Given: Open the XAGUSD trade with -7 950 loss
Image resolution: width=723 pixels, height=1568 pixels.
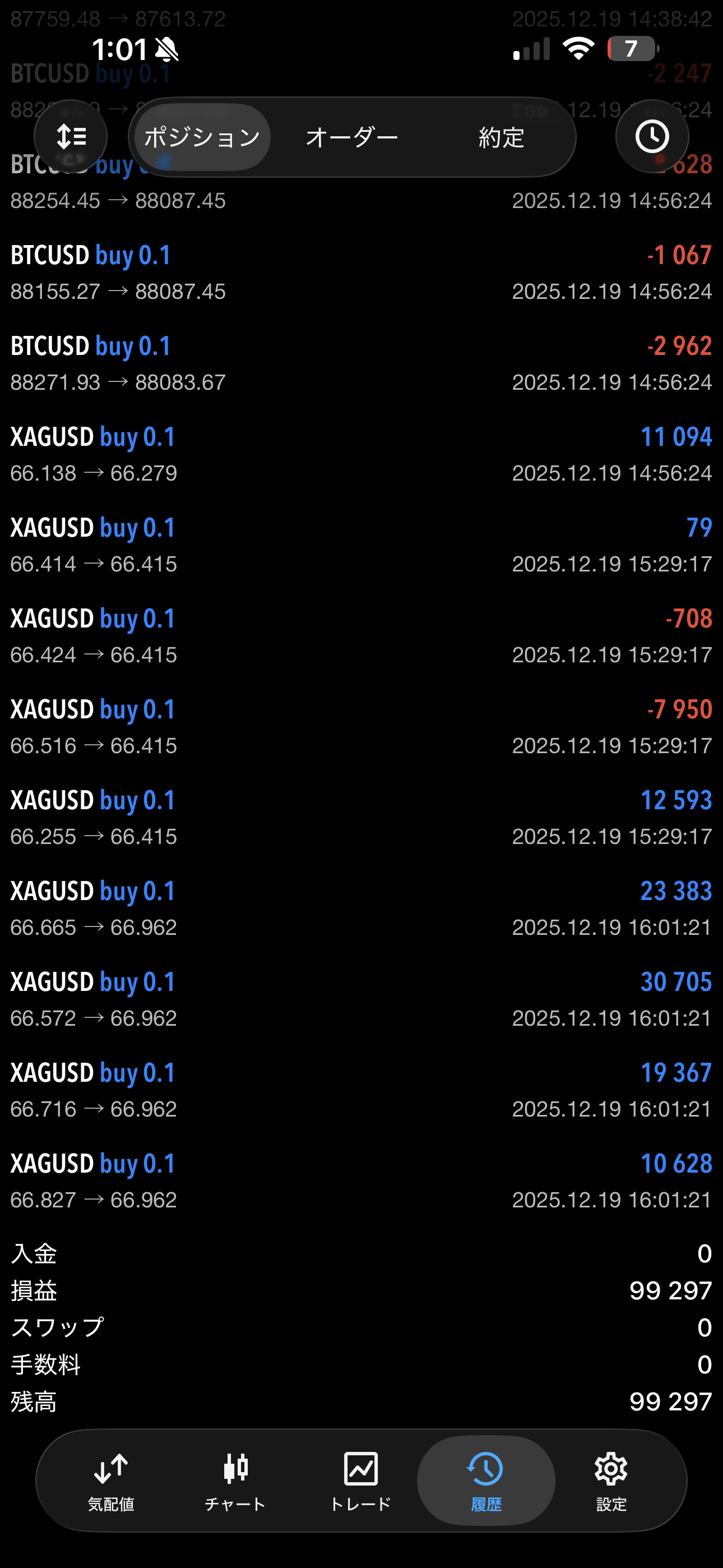Looking at the screenshot, I should 361,727.
